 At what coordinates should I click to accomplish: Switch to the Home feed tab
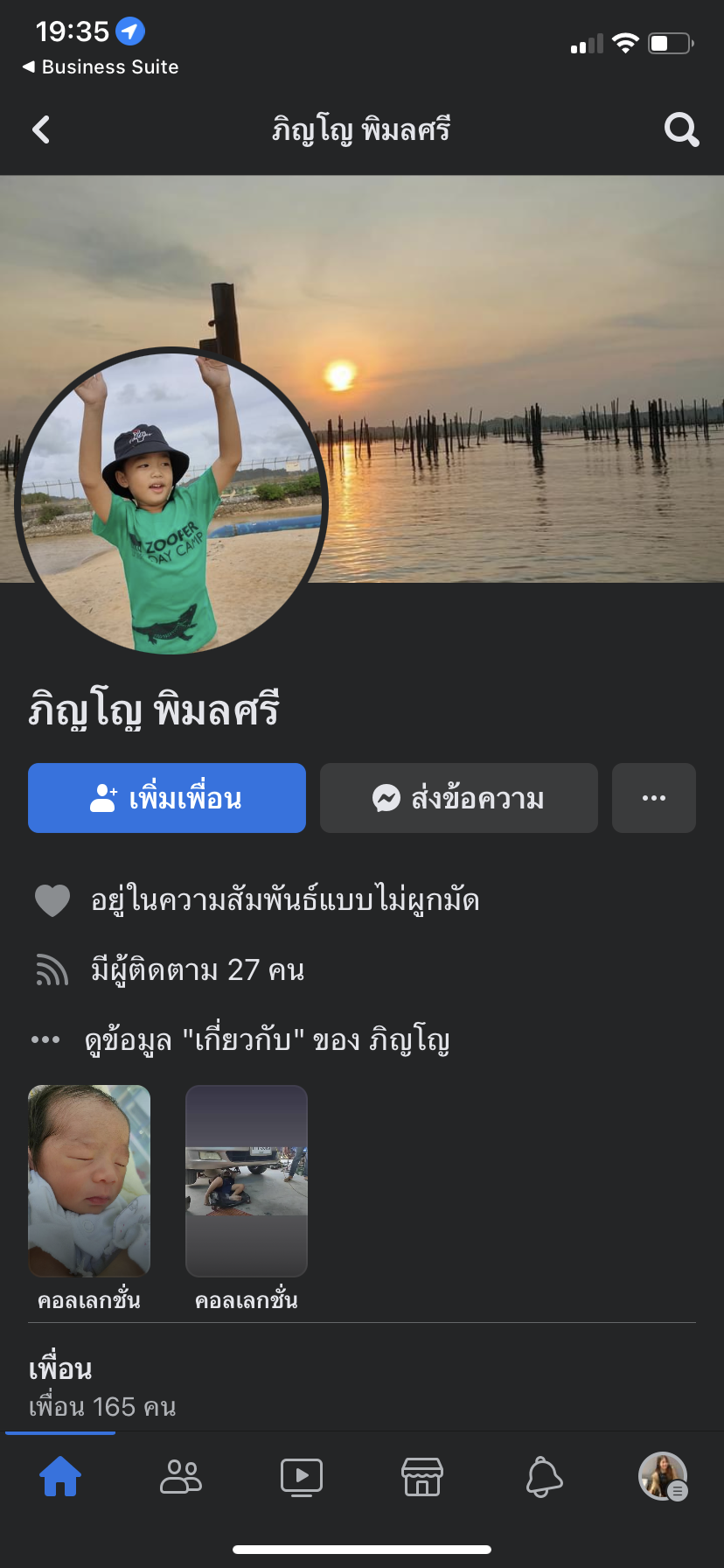coord(60,1477)
